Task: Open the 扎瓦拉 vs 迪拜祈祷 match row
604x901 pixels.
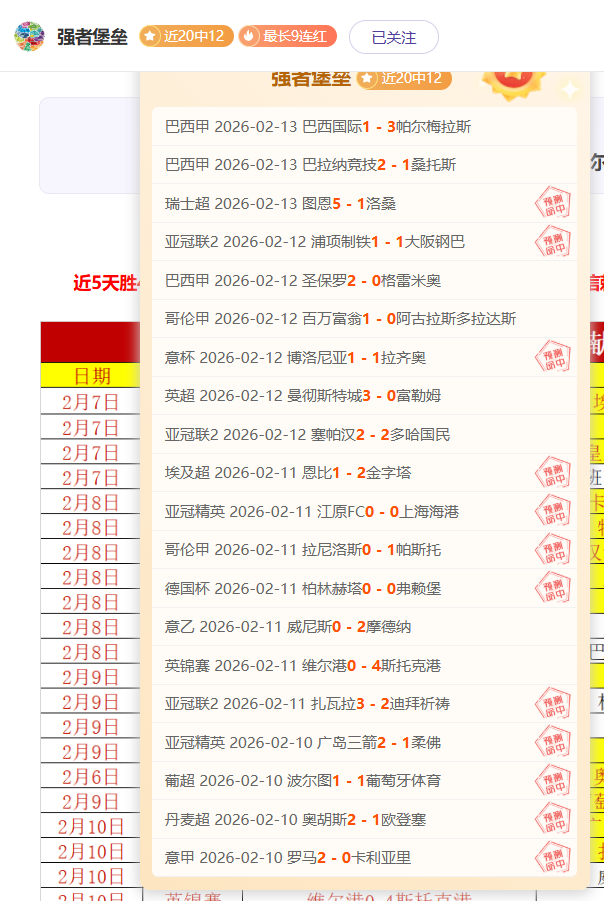Action: point(364,704)
